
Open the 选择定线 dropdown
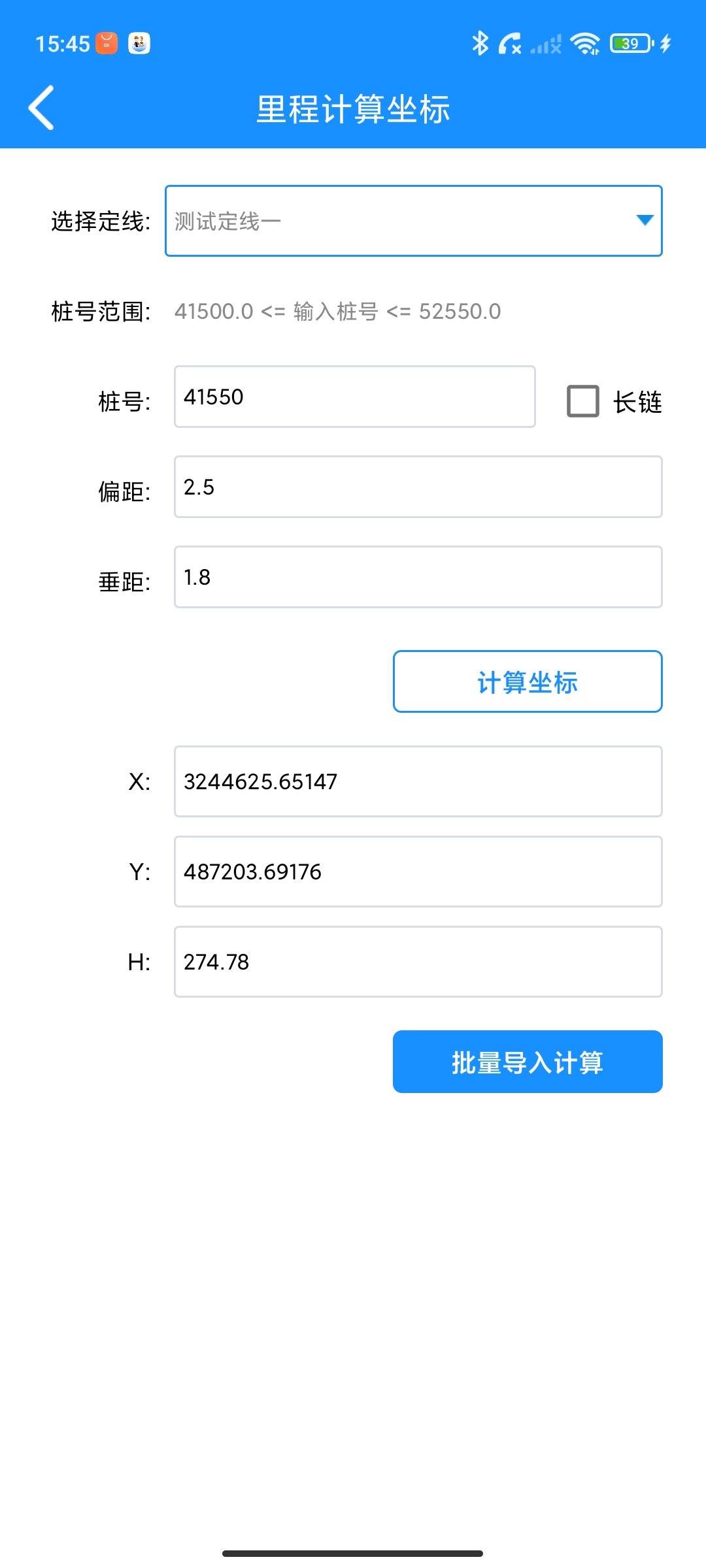pos(413,221)
